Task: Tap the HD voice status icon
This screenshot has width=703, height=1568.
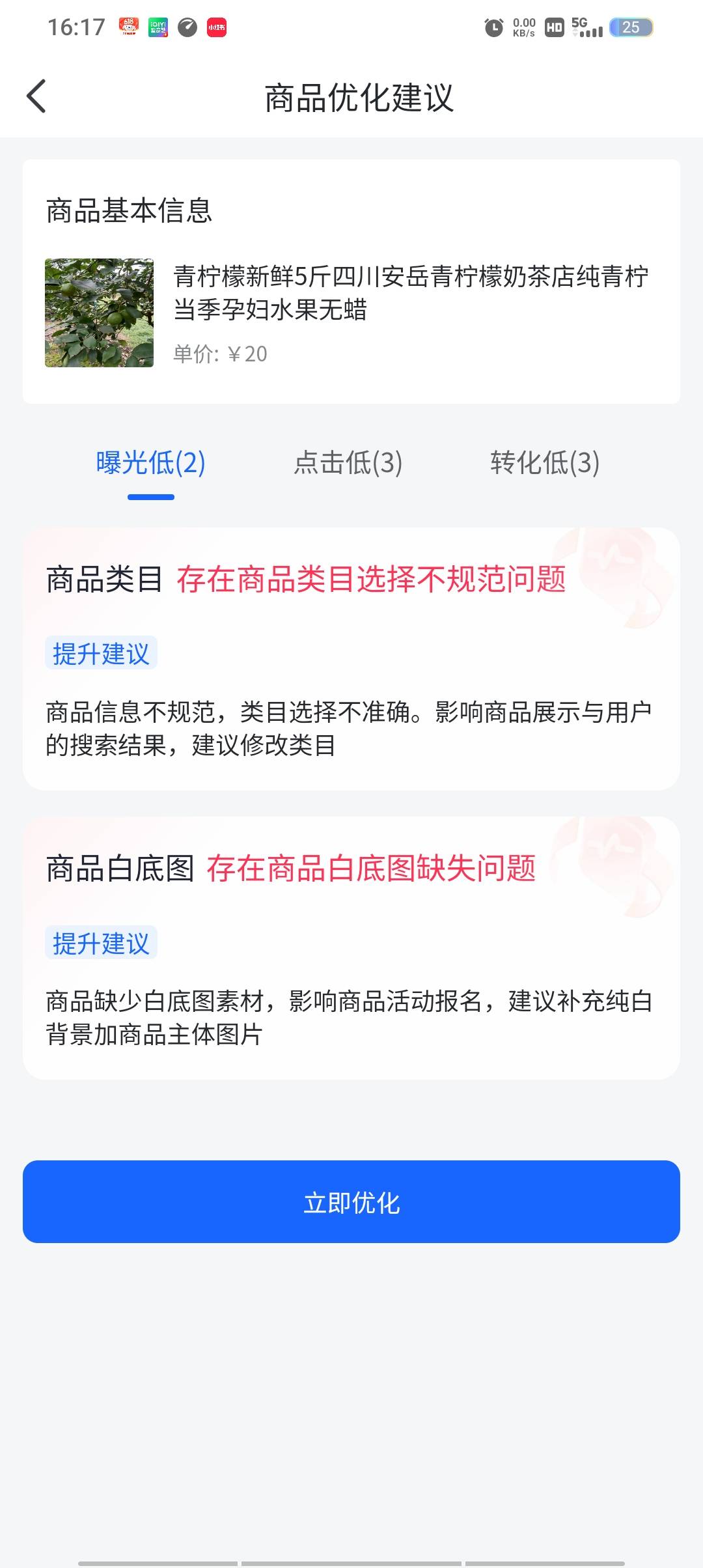Action: pos(553,28)
